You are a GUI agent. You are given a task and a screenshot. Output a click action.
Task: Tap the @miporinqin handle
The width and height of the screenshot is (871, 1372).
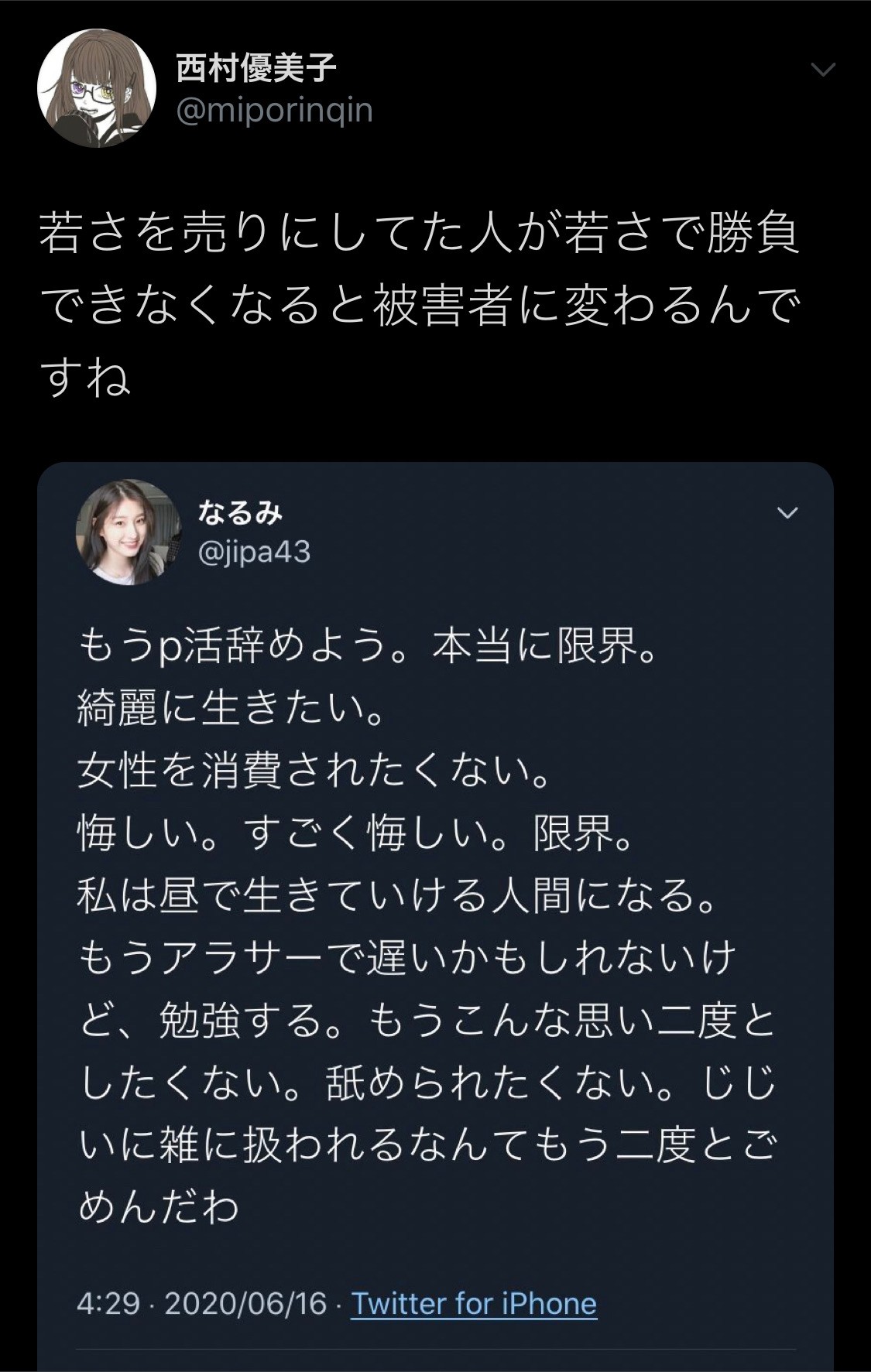point(275,111)
